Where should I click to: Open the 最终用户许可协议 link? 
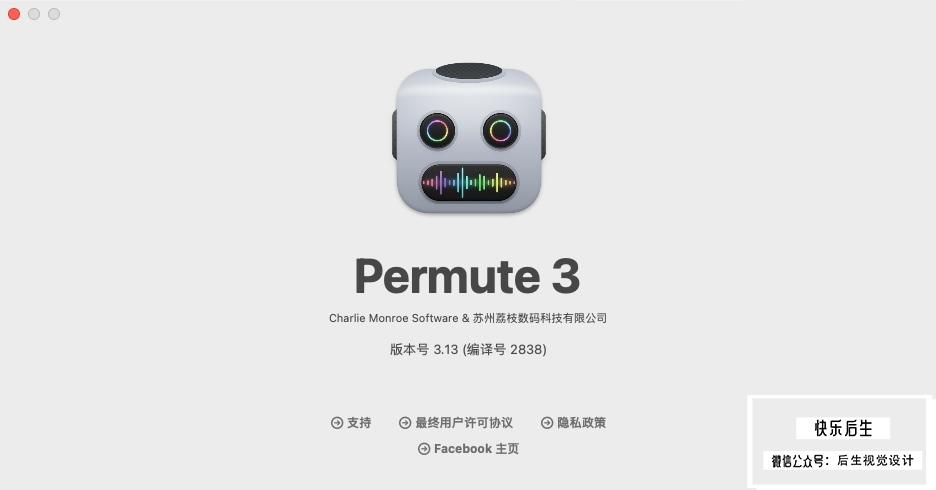pos(456,423)
